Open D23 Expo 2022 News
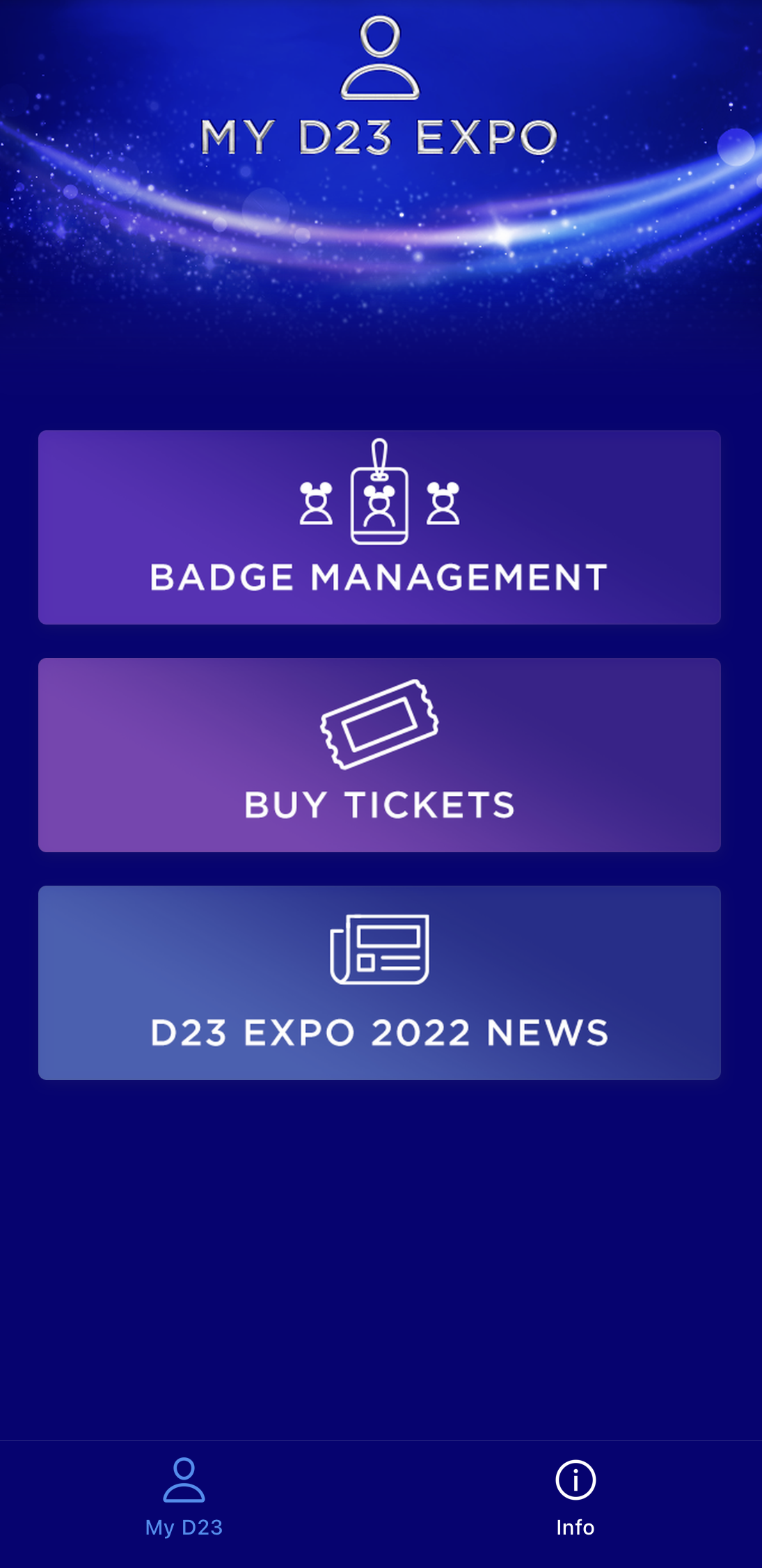 379,982
